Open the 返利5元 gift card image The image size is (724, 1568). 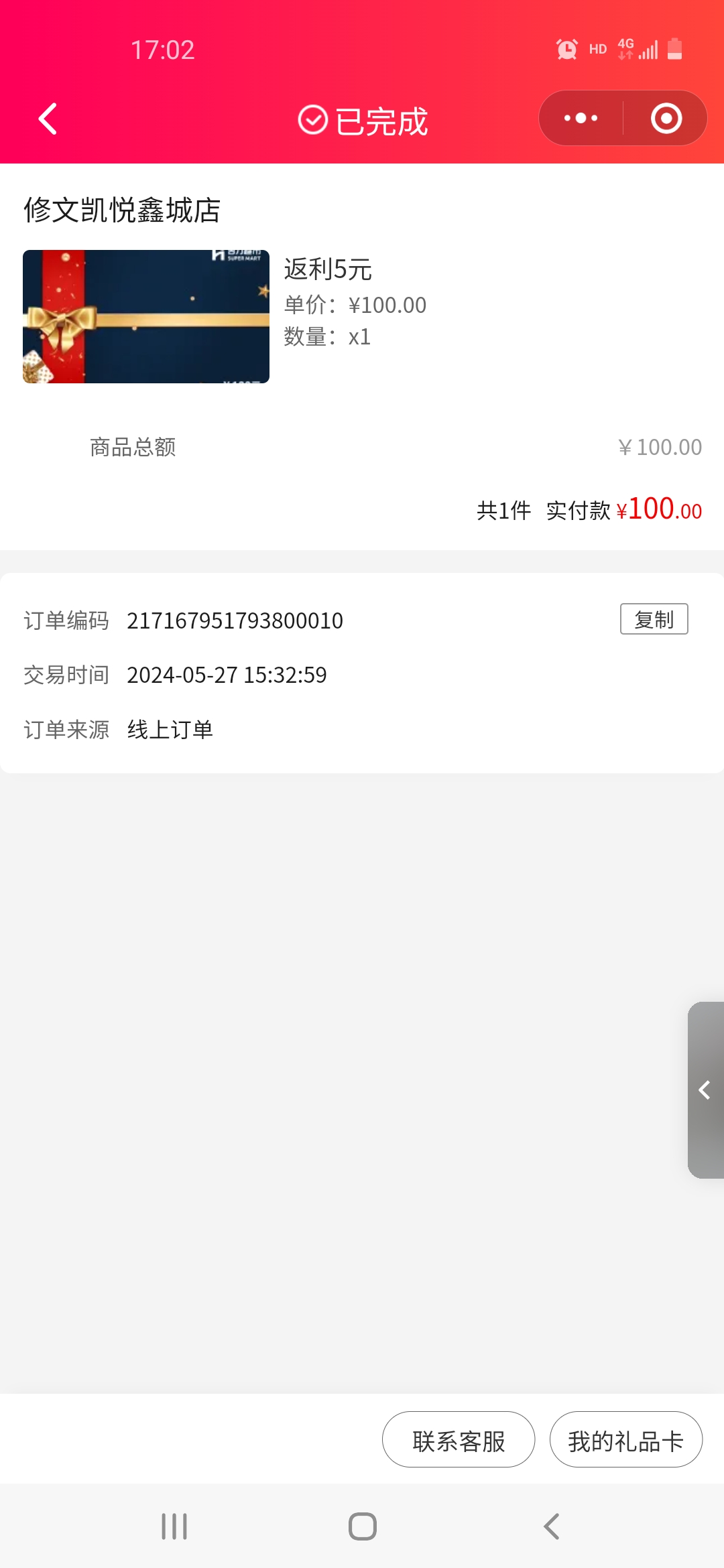tap(146, 316)
